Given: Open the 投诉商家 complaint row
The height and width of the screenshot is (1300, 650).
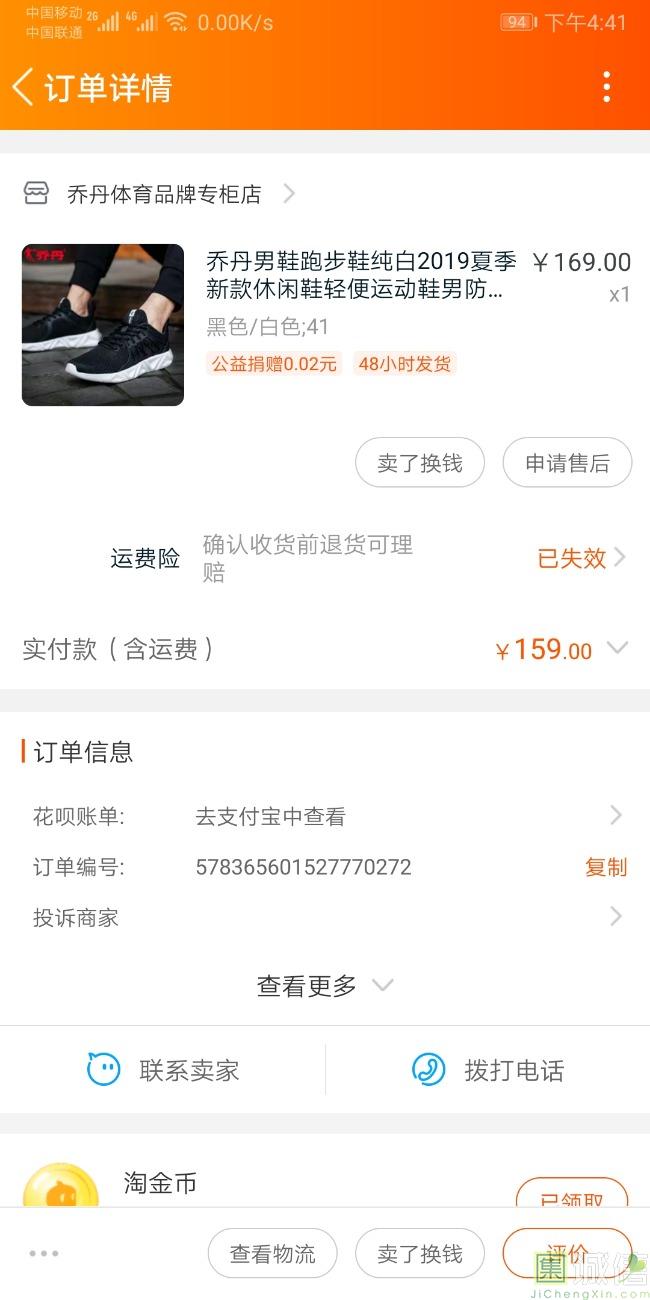Looking at the screenshot, I should 325,917.
